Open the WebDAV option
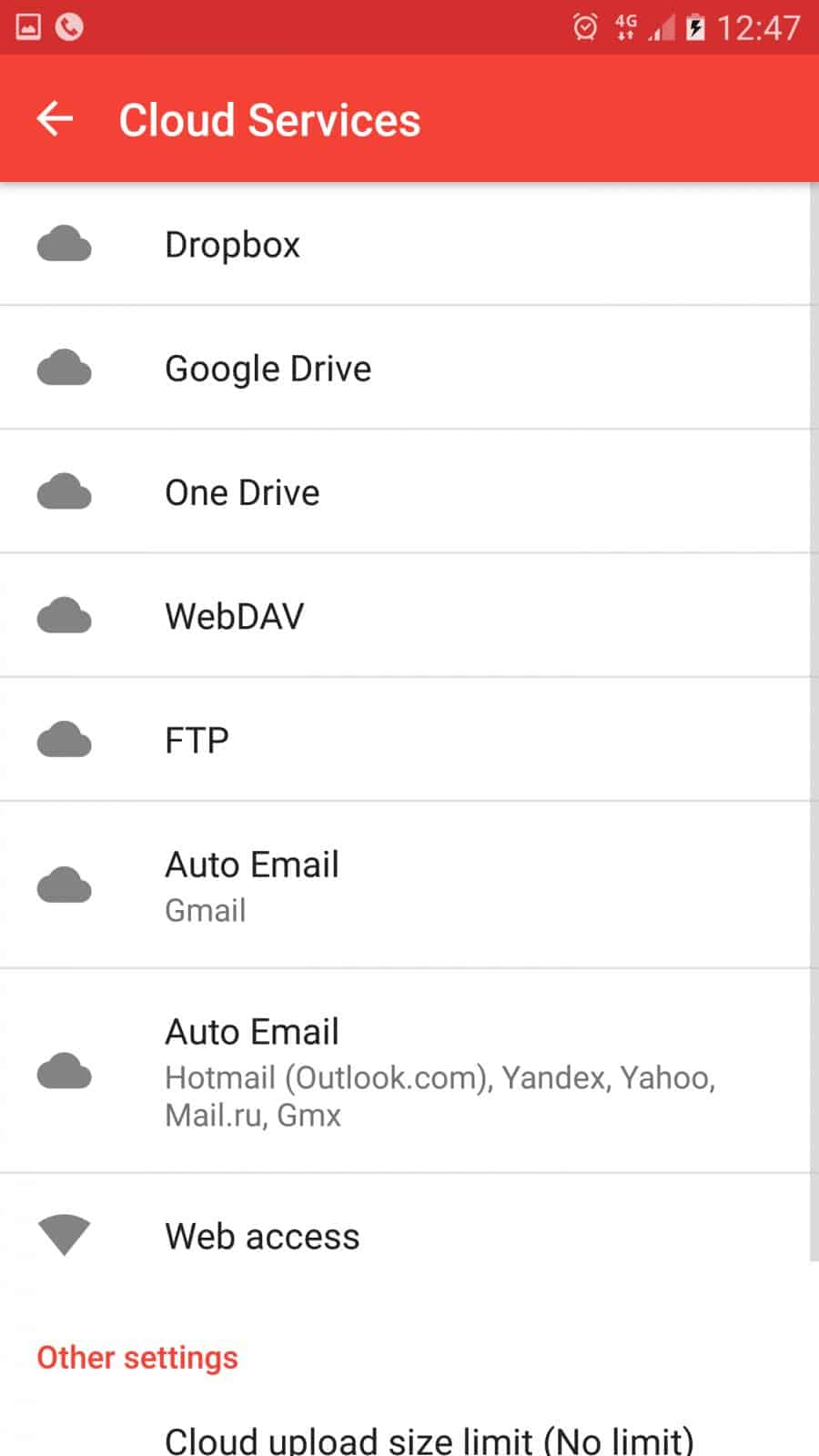Screen dimensions: 819x1456 point(405,615)
